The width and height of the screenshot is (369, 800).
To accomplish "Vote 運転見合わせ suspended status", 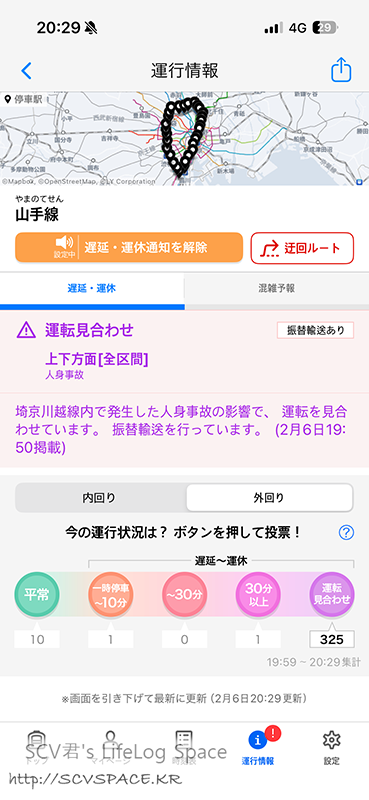I will click(x=332, y=595).
